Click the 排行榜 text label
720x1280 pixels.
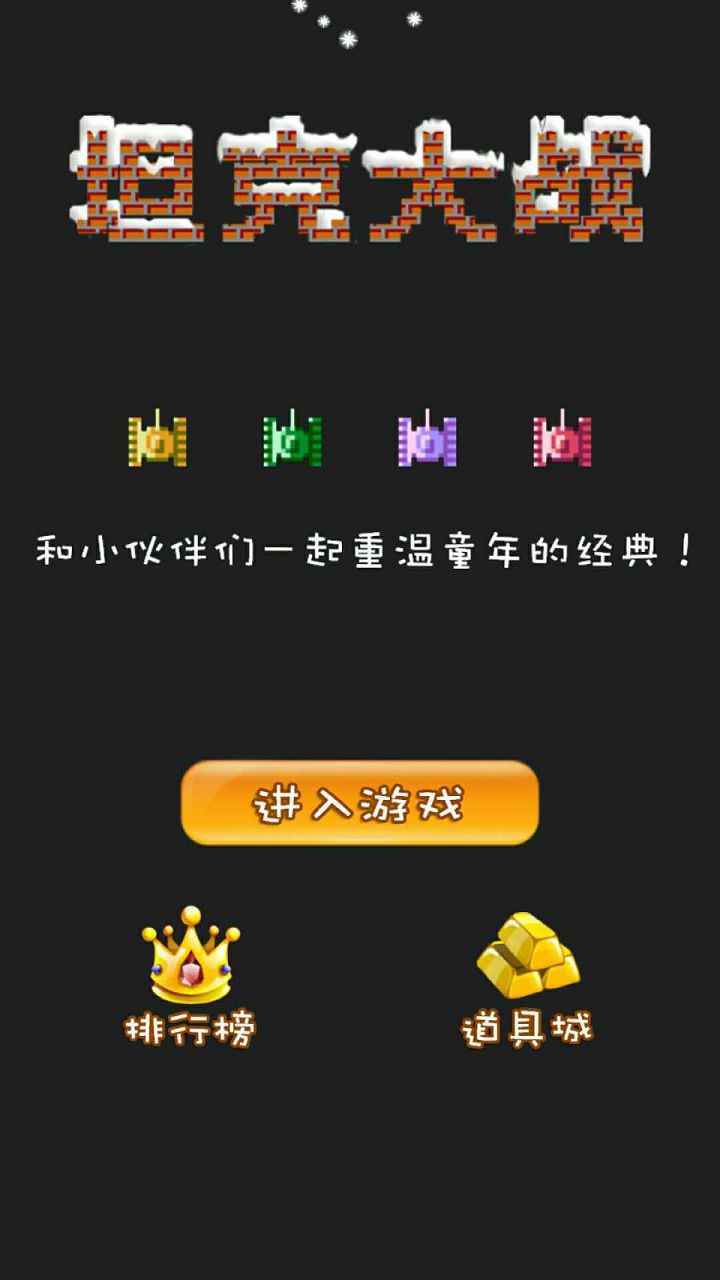tap(190, 1025)
